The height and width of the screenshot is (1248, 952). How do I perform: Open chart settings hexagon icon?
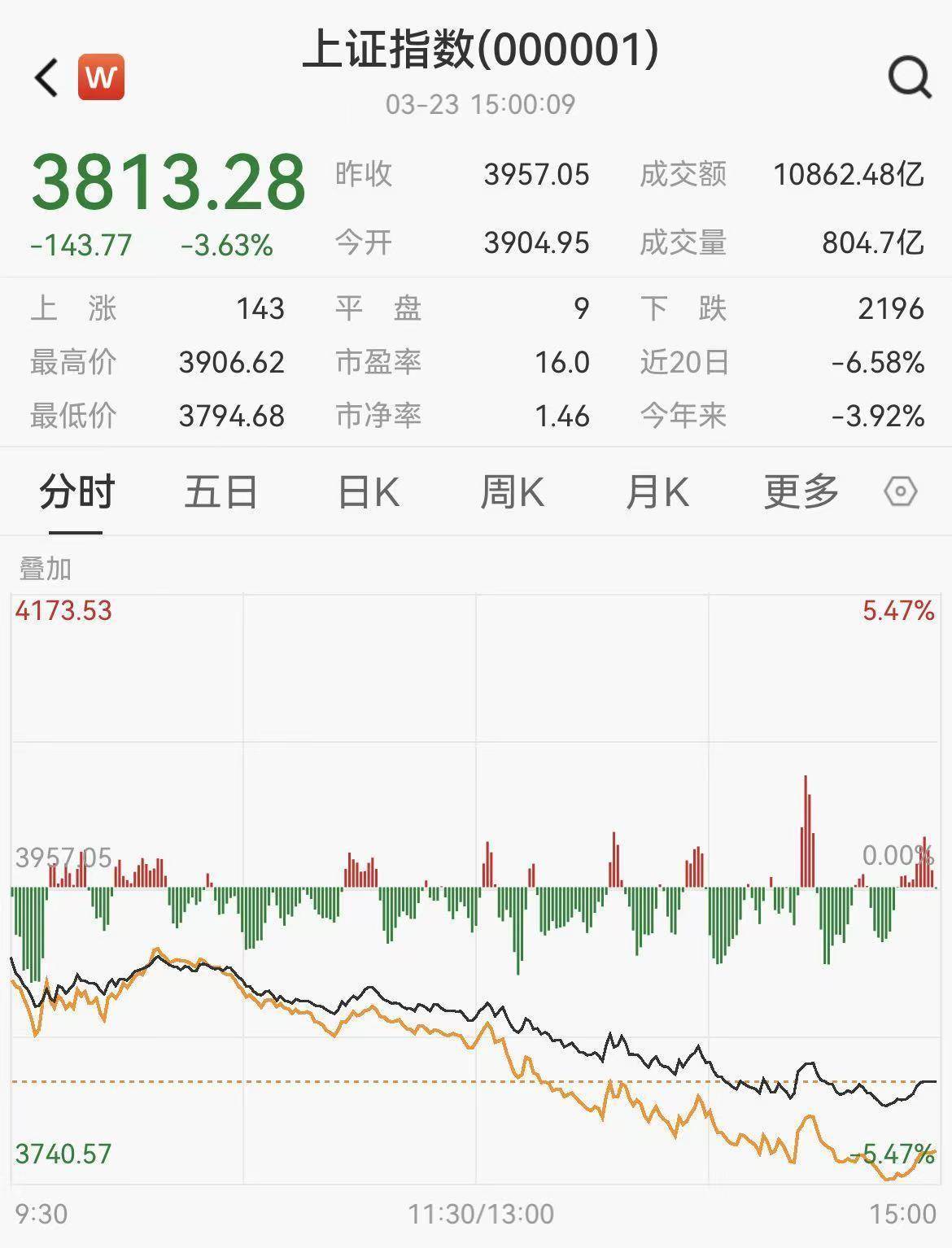point(901,492)
